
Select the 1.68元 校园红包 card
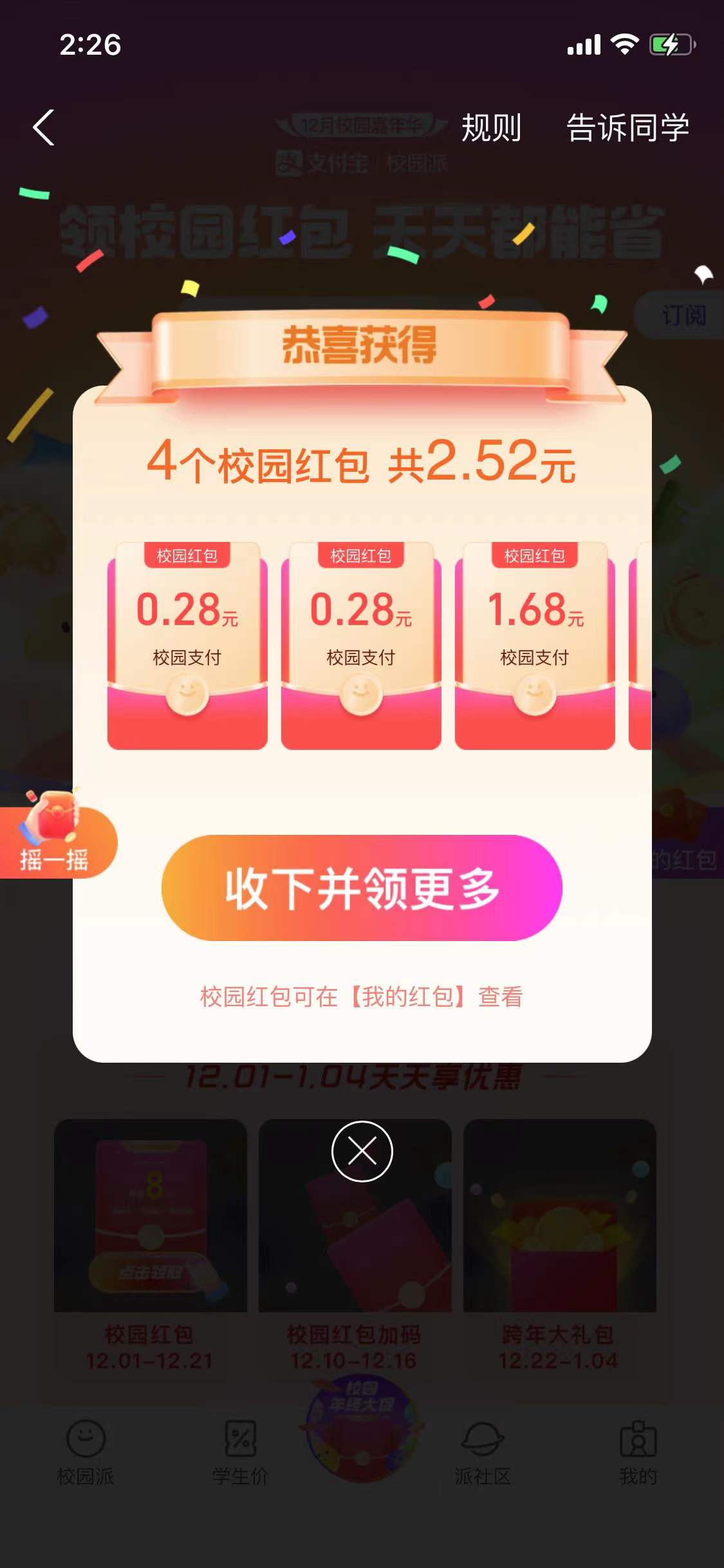pyautogui.click(x=535, y=646)
